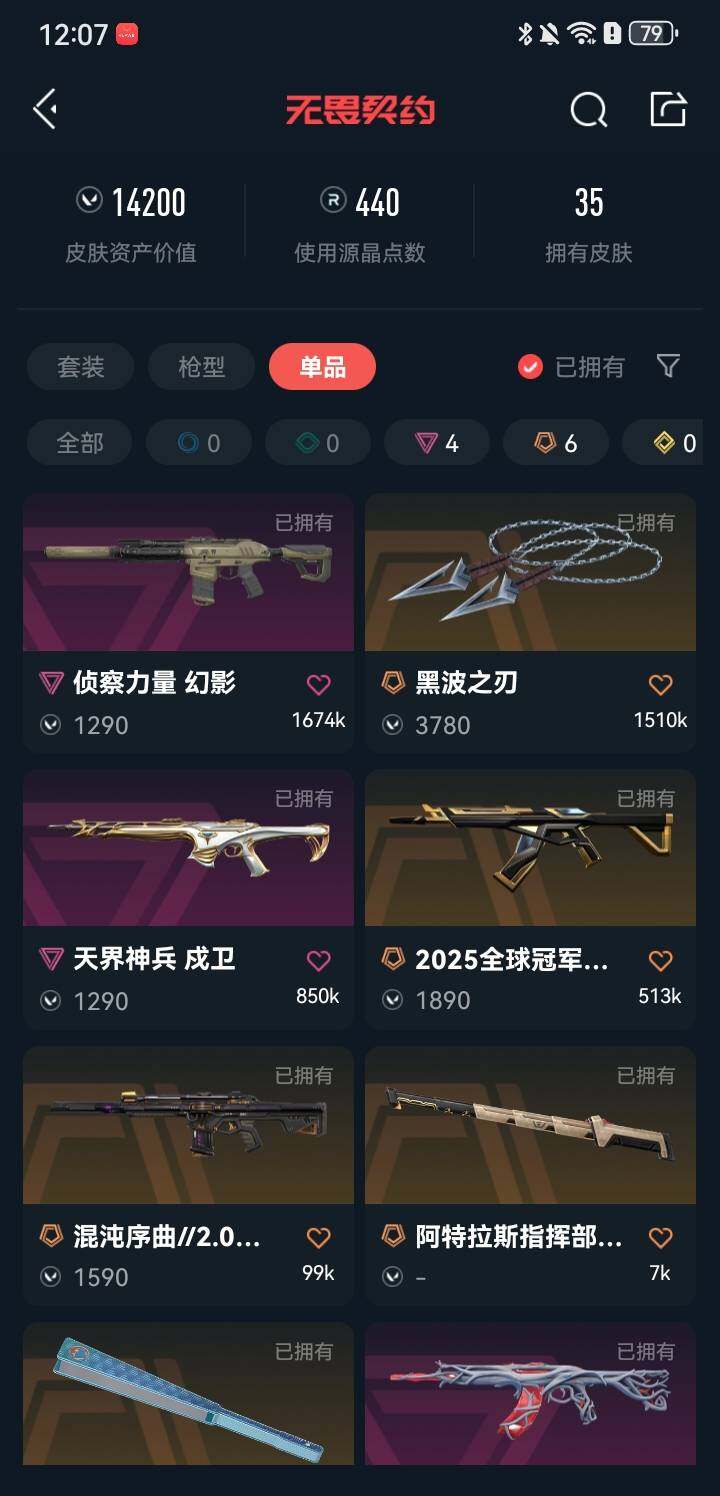Filter by the orange pentagon tier chip showing 6
This screenshot has width=720, height=1496.
click(556, 443)
